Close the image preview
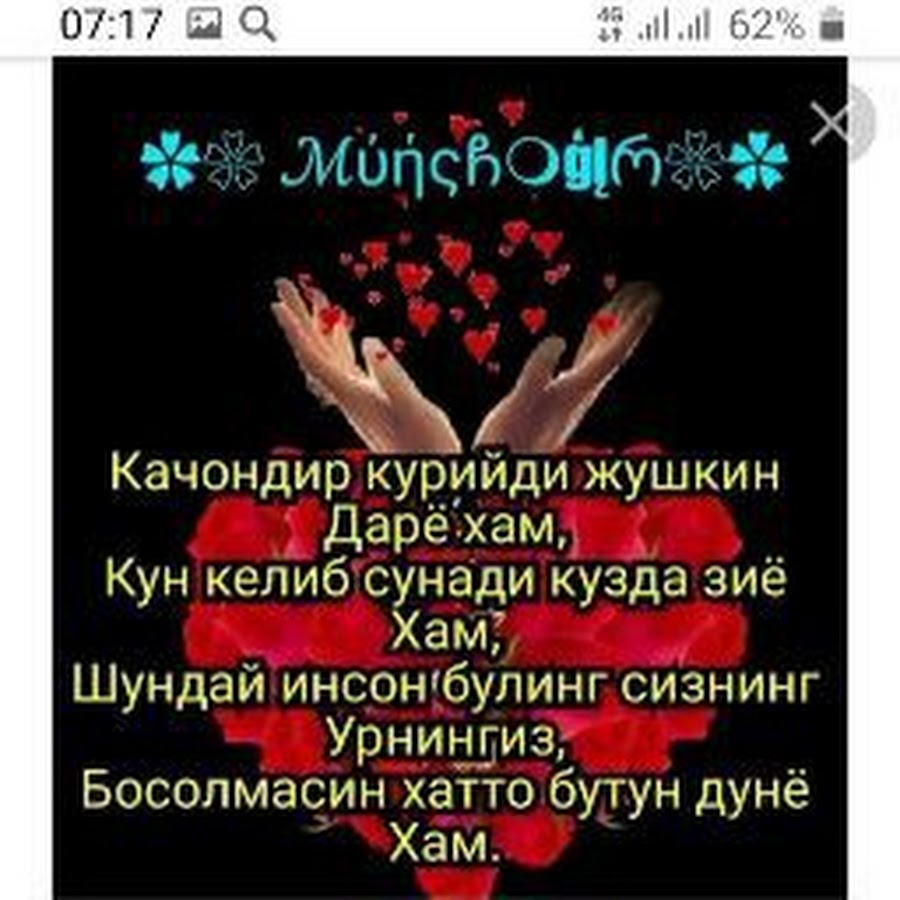 coord(831,124)
